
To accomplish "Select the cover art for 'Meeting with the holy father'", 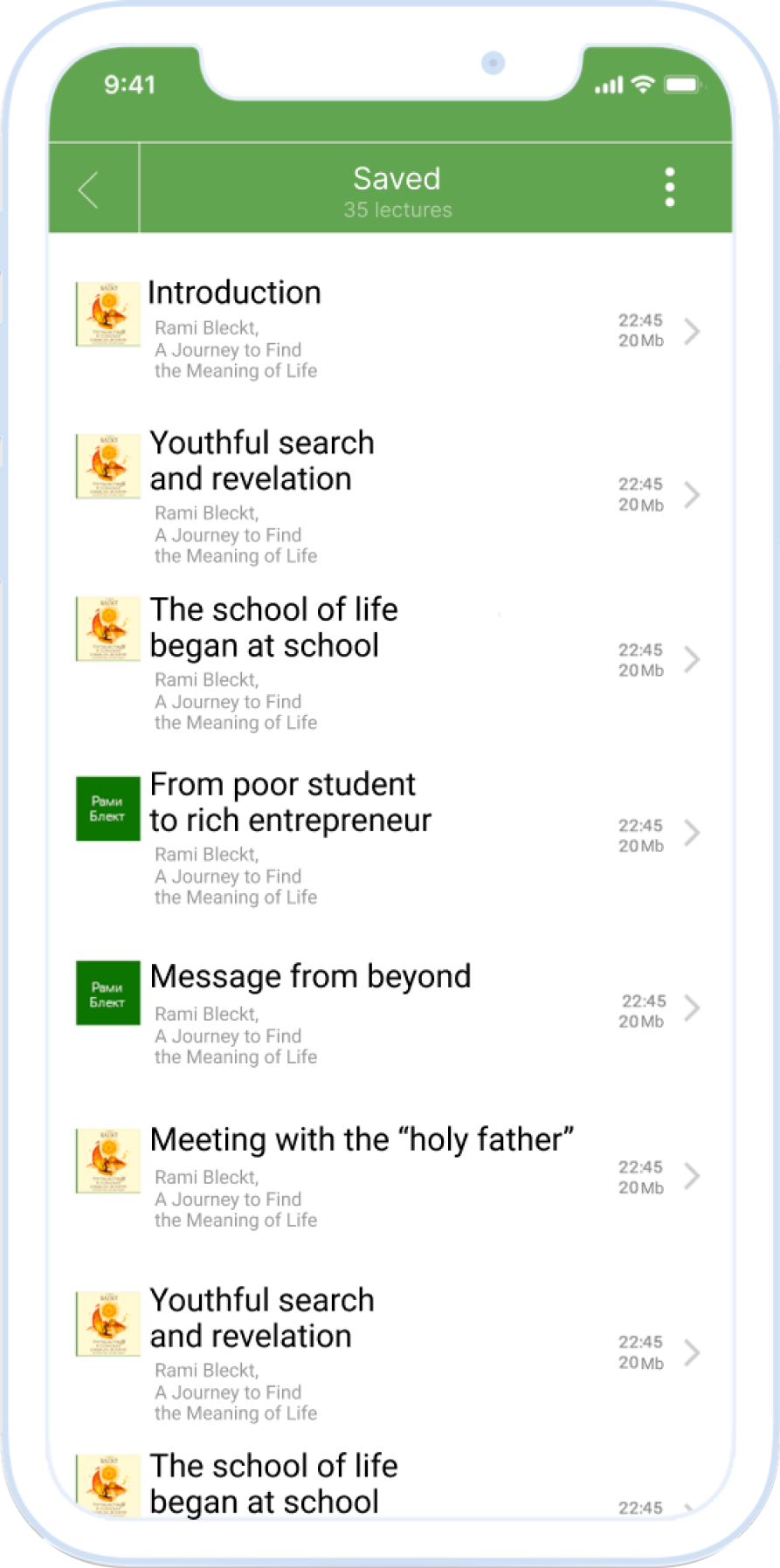I will (107, 1161).
